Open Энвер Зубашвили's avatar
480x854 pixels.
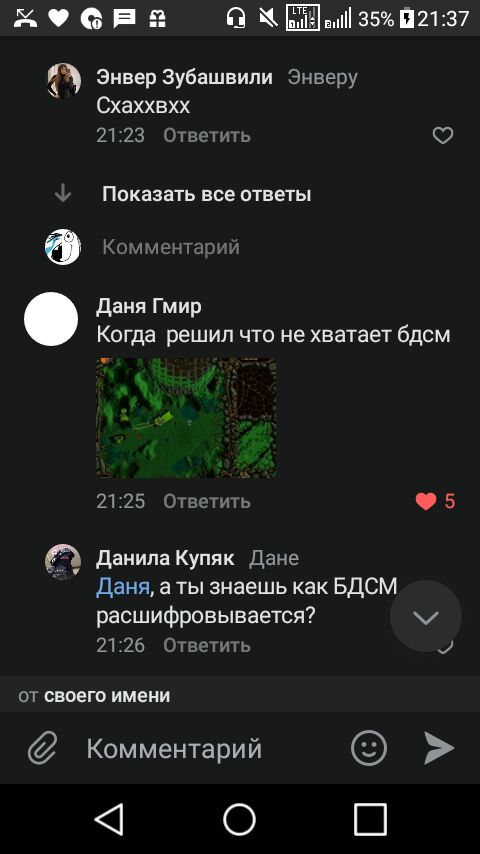pos(63,81)
